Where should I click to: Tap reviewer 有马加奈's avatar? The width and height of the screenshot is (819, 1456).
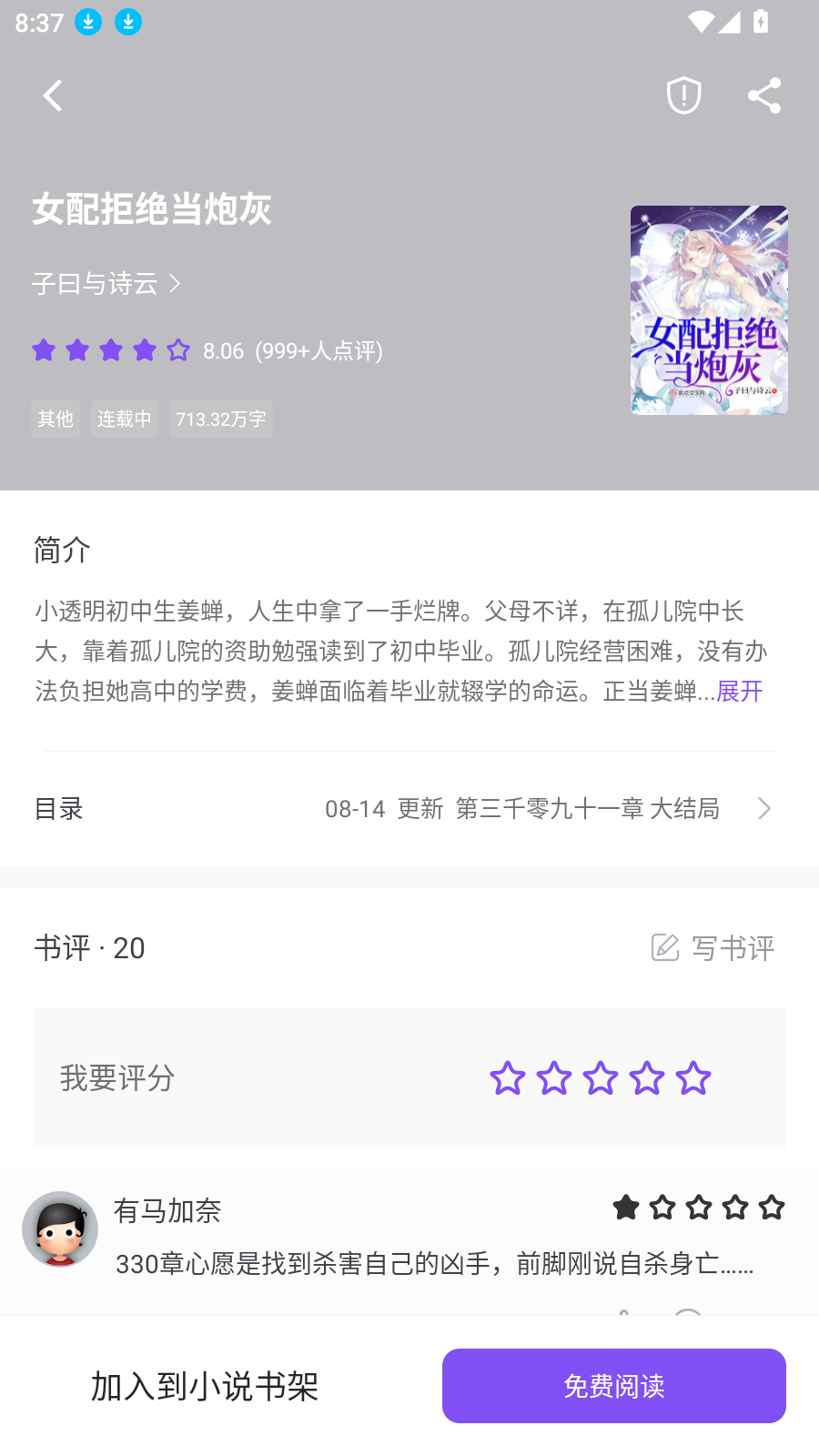[59, 1228]
